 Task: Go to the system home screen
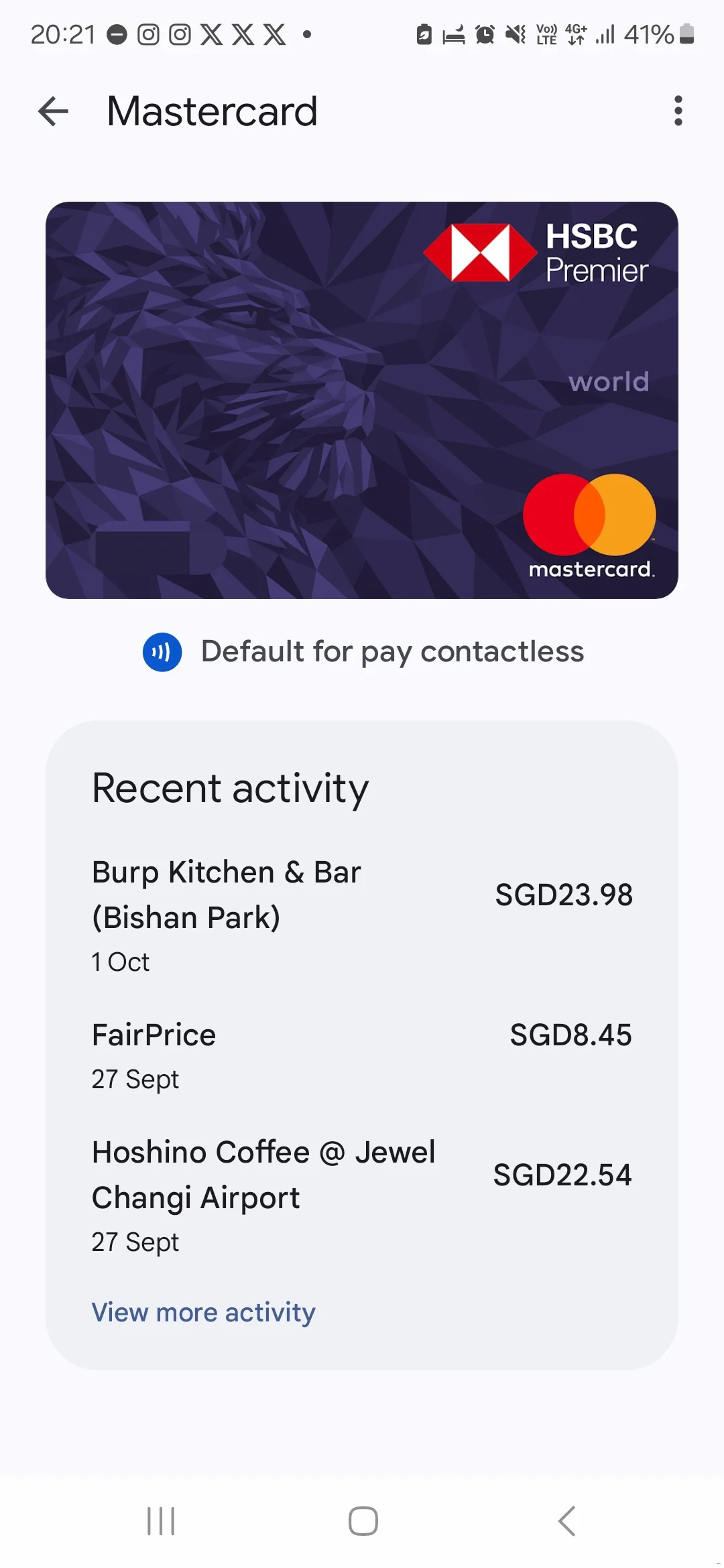(363, 1521)
